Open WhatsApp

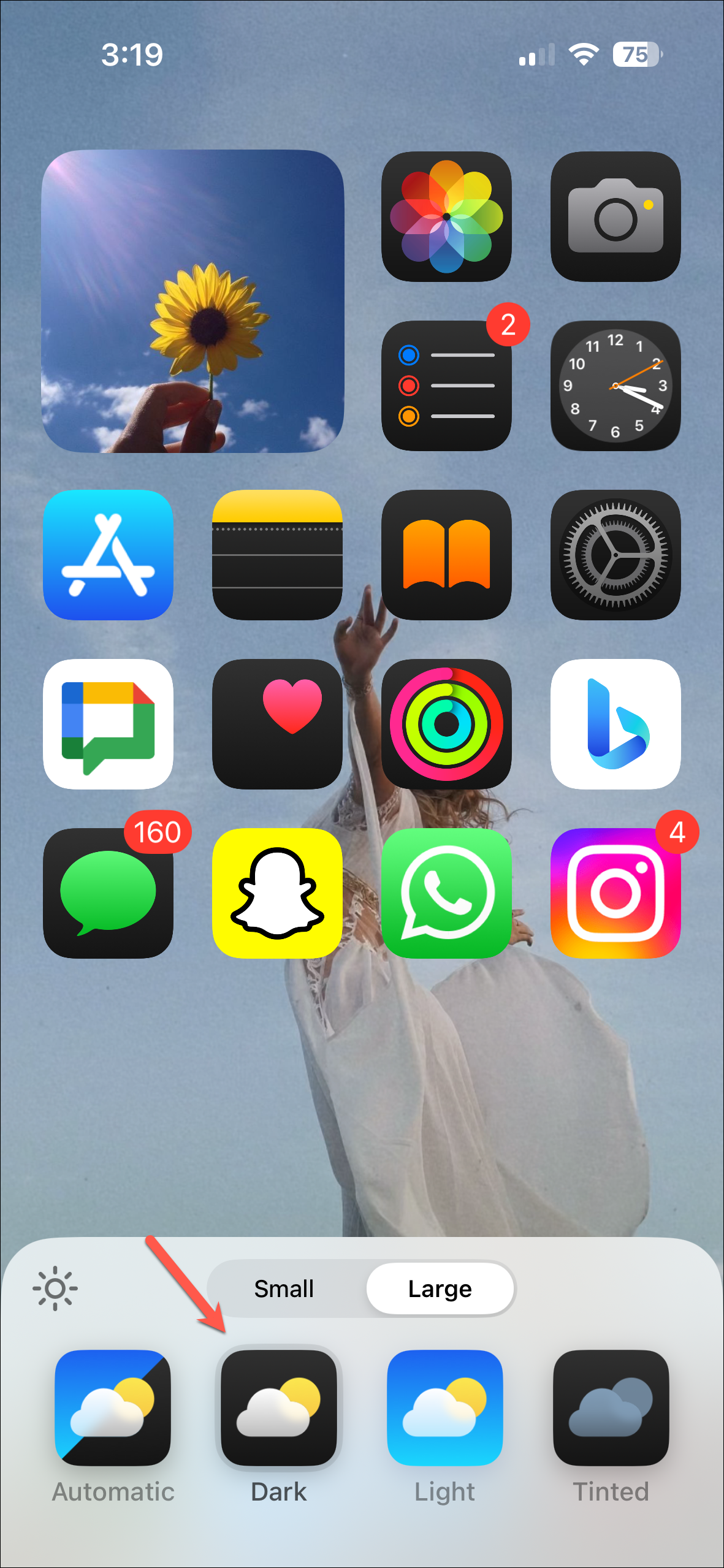tap(446, 893)
